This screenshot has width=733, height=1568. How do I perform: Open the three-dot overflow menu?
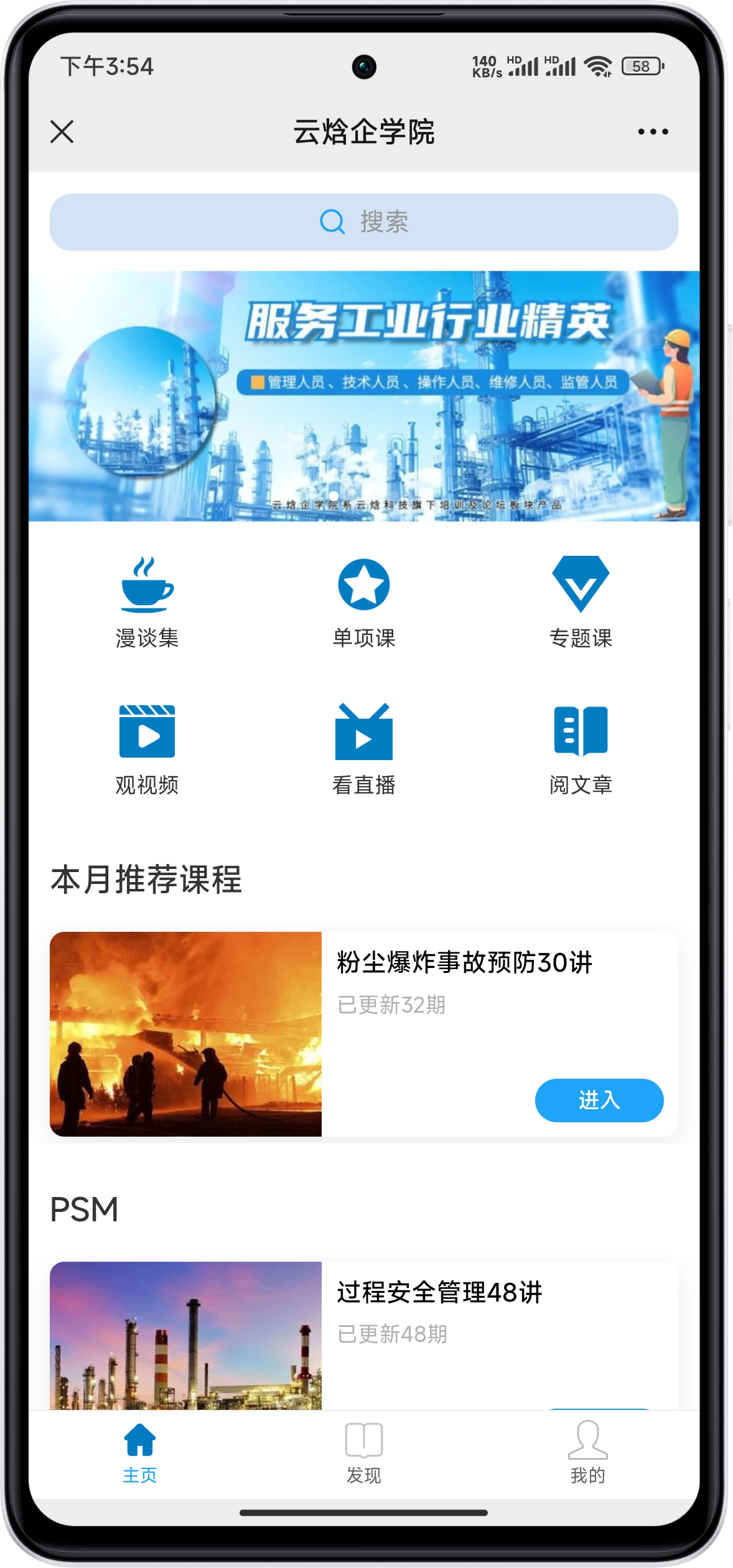[x=653, y=132]
